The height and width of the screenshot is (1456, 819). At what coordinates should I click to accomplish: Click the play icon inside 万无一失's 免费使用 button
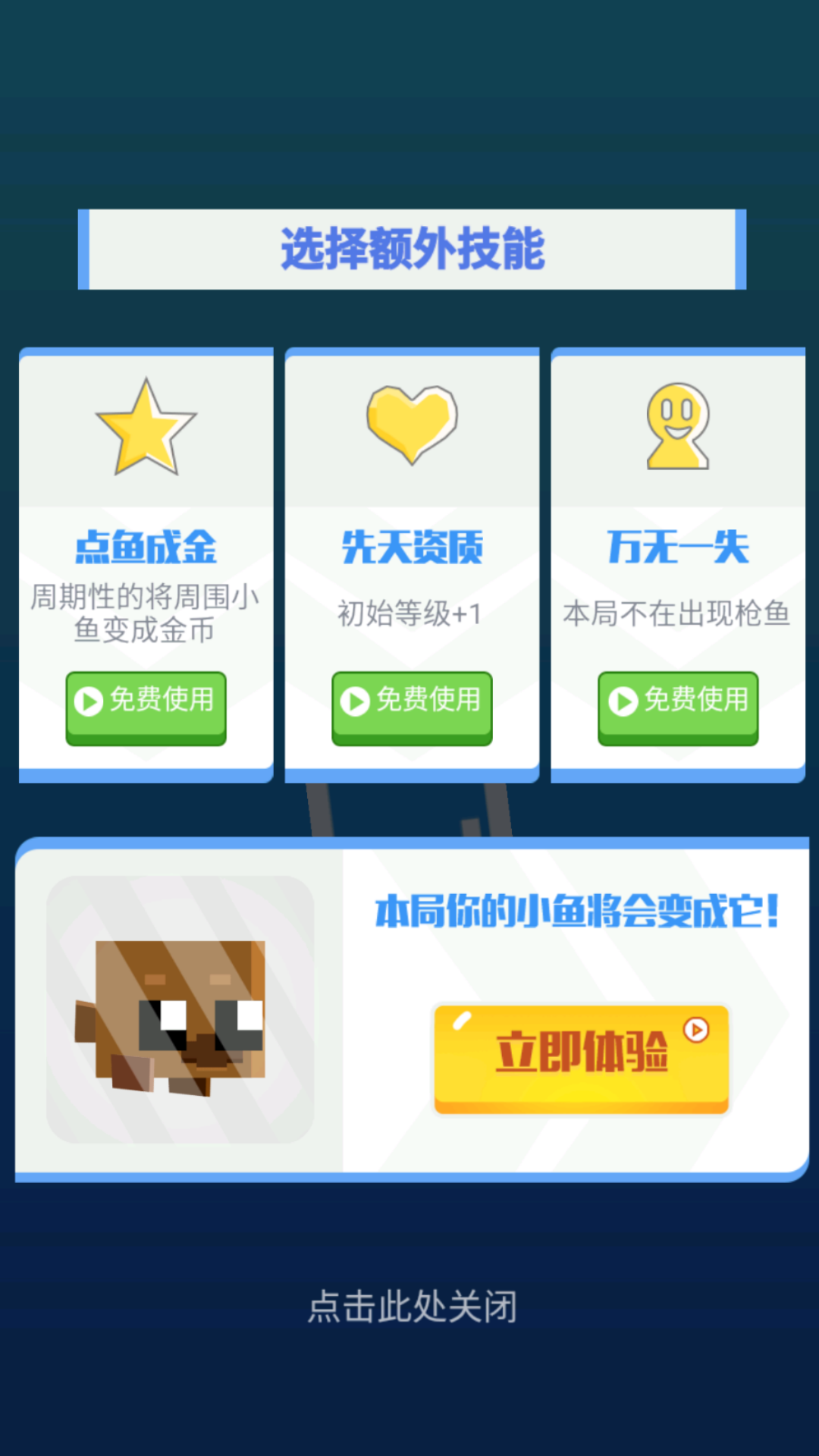623,701
